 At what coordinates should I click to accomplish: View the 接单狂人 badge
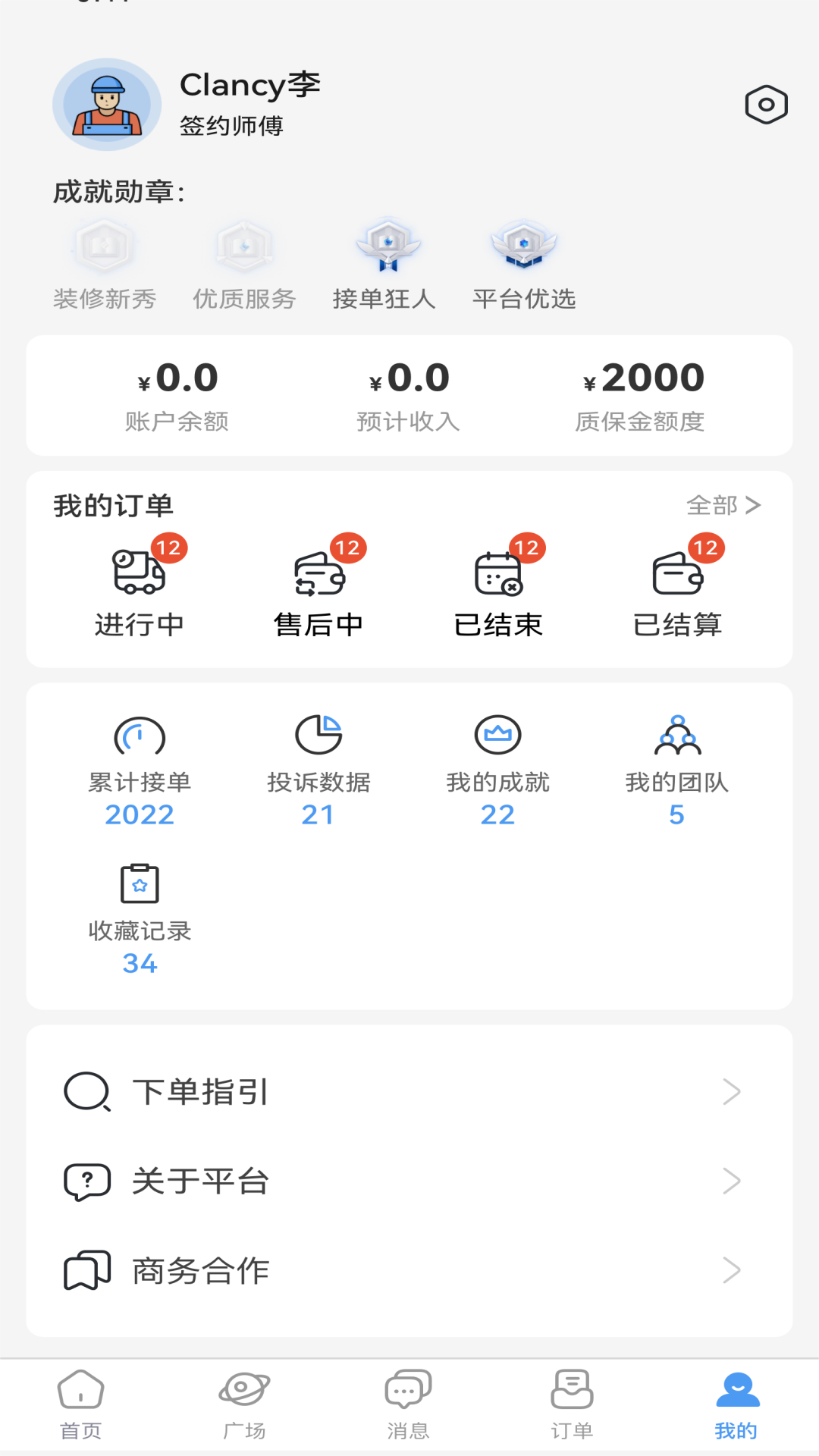coord(386,250)
